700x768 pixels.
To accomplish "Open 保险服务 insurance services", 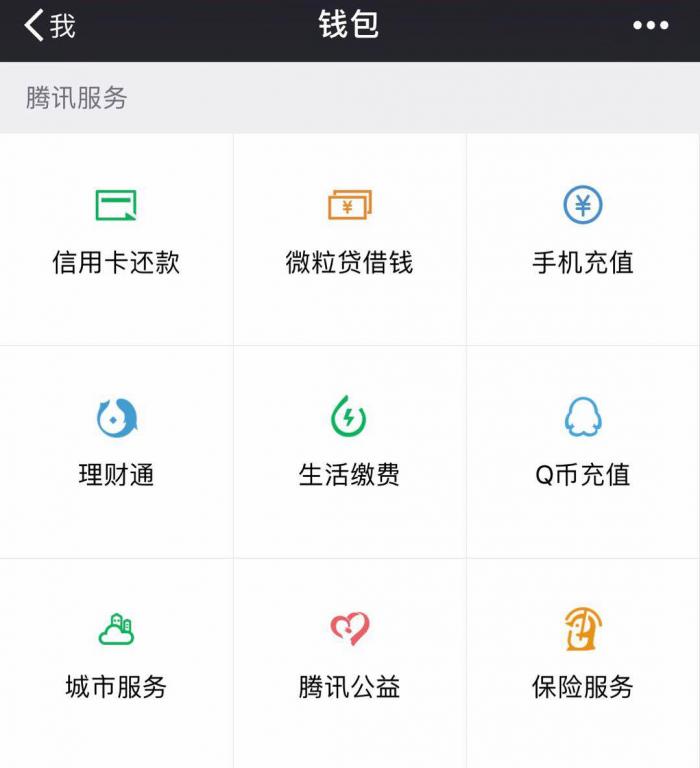I will point(583,658).
